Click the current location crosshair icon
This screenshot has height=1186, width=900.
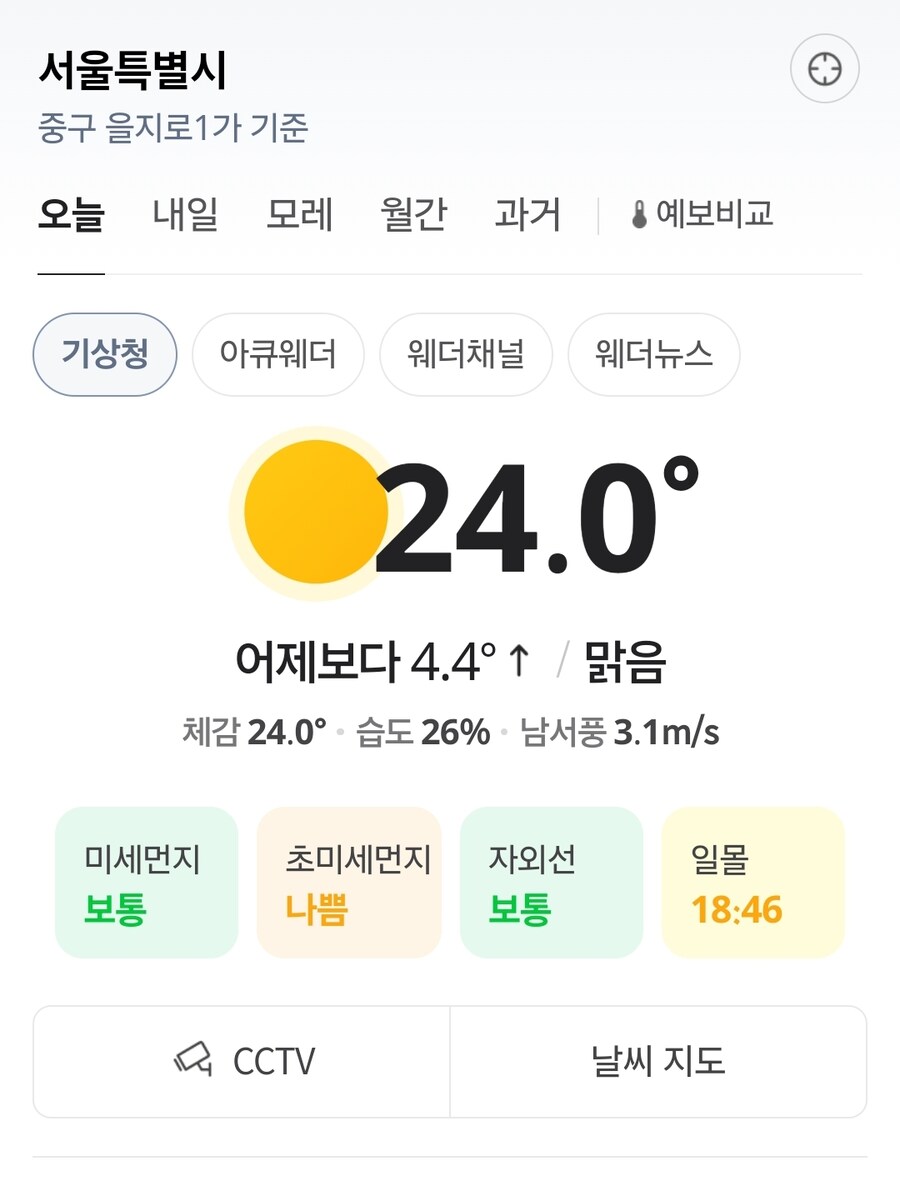822,70
